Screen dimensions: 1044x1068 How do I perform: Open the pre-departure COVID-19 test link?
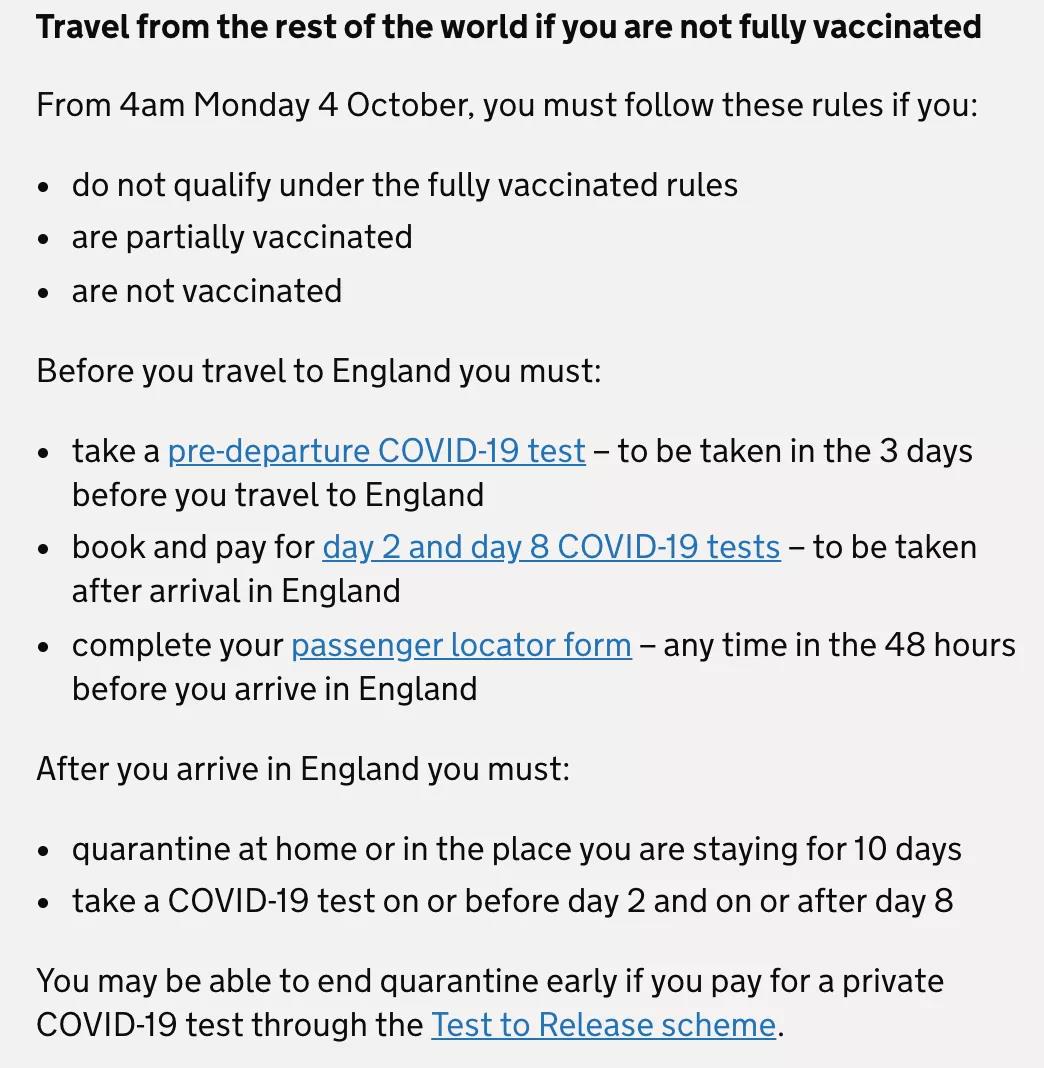click(x=376, y=451)
